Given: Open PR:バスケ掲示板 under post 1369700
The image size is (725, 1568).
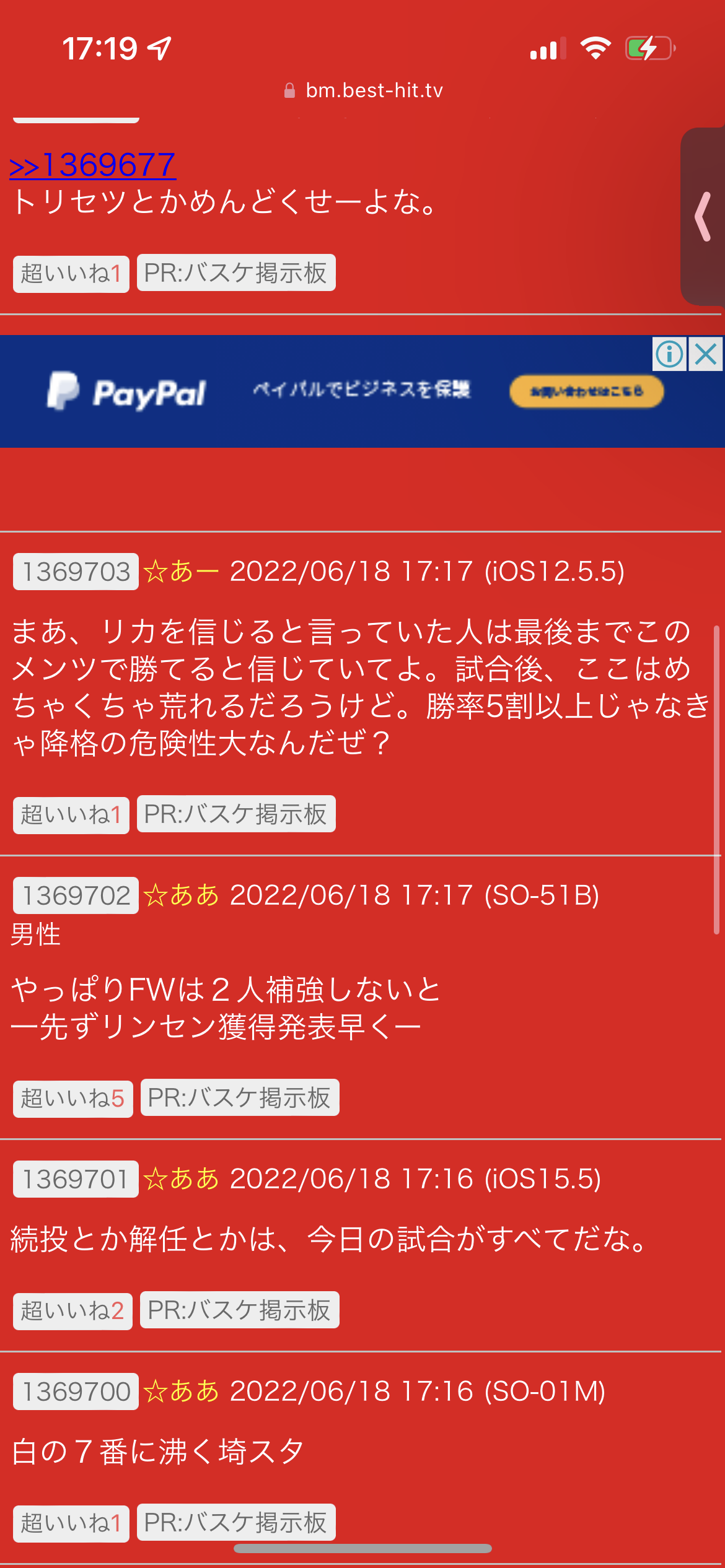Looking at the screenshot, I should click(x=236, y=1522).
